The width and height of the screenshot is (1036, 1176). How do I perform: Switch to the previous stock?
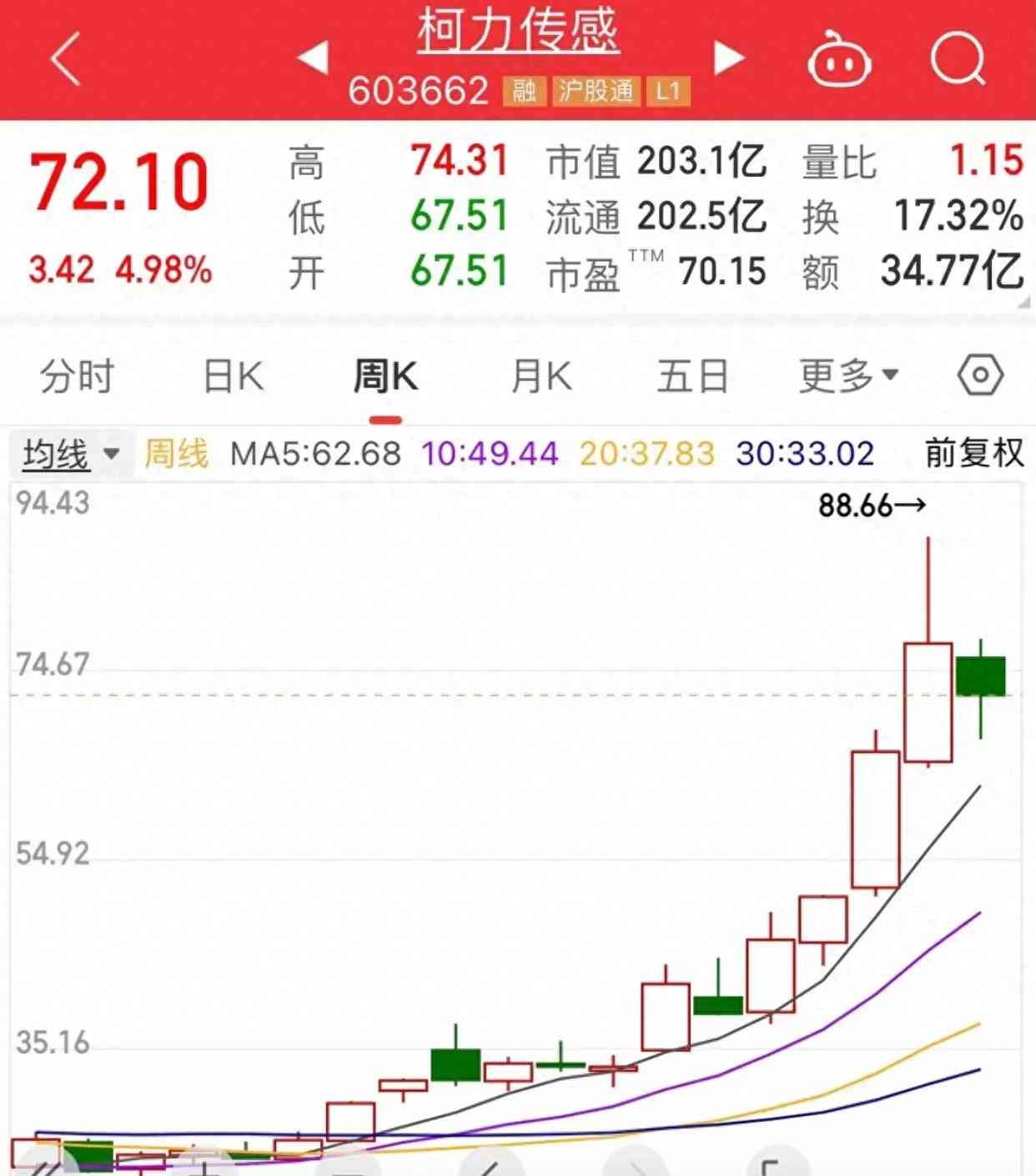[x=313, y=58]
